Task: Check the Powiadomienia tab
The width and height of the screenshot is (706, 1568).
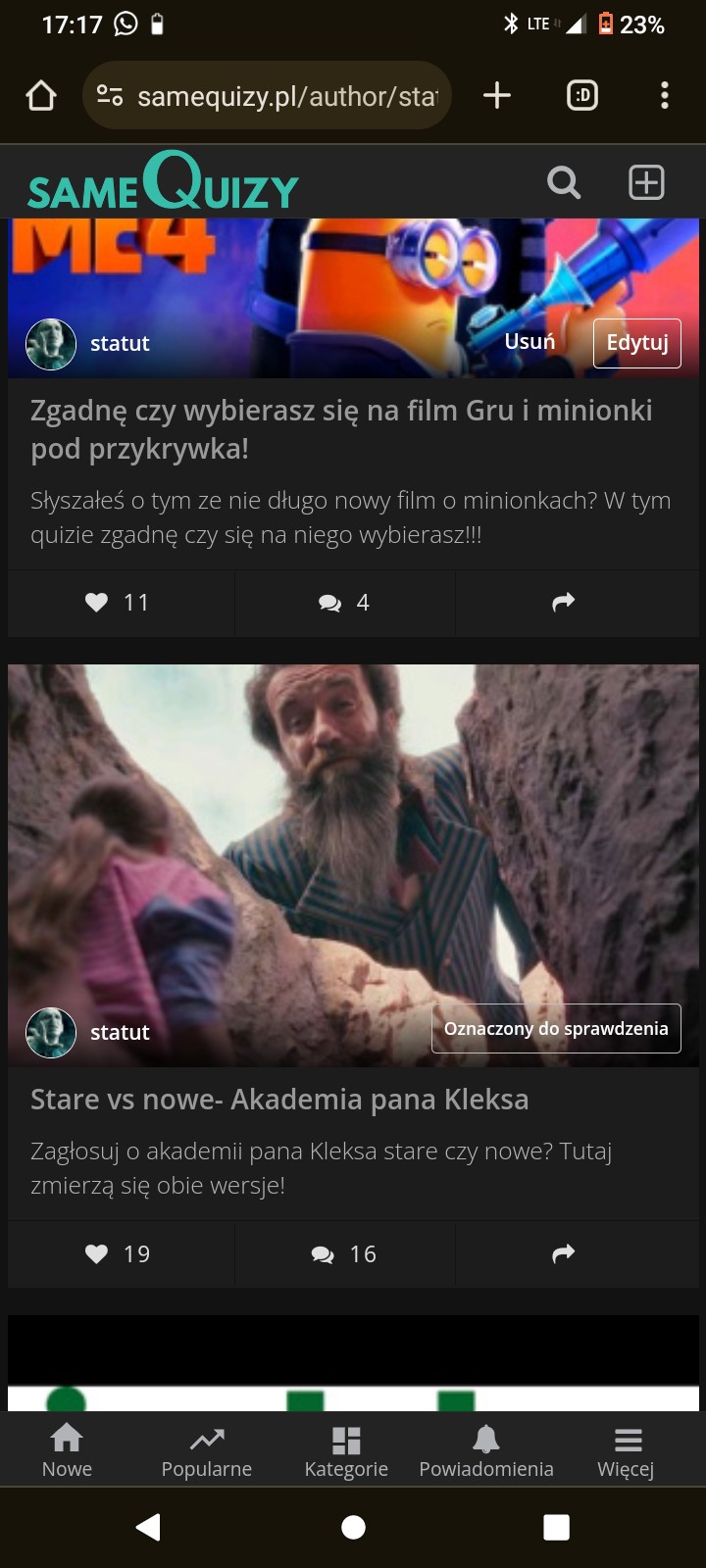Action: [x=486, y=1450]
